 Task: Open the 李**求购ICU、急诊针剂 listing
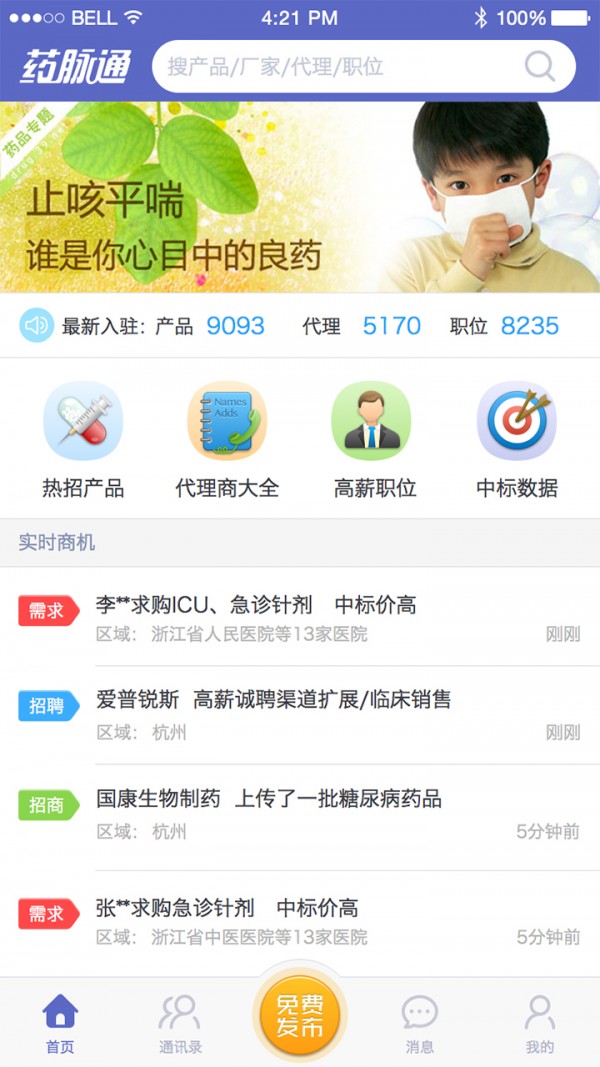coord(300,617)
